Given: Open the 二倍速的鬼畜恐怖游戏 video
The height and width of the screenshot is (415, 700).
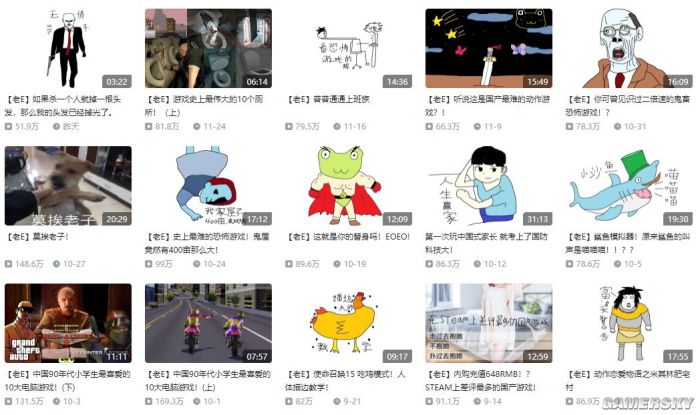Looking at the screenshot, I should point(627,48).
